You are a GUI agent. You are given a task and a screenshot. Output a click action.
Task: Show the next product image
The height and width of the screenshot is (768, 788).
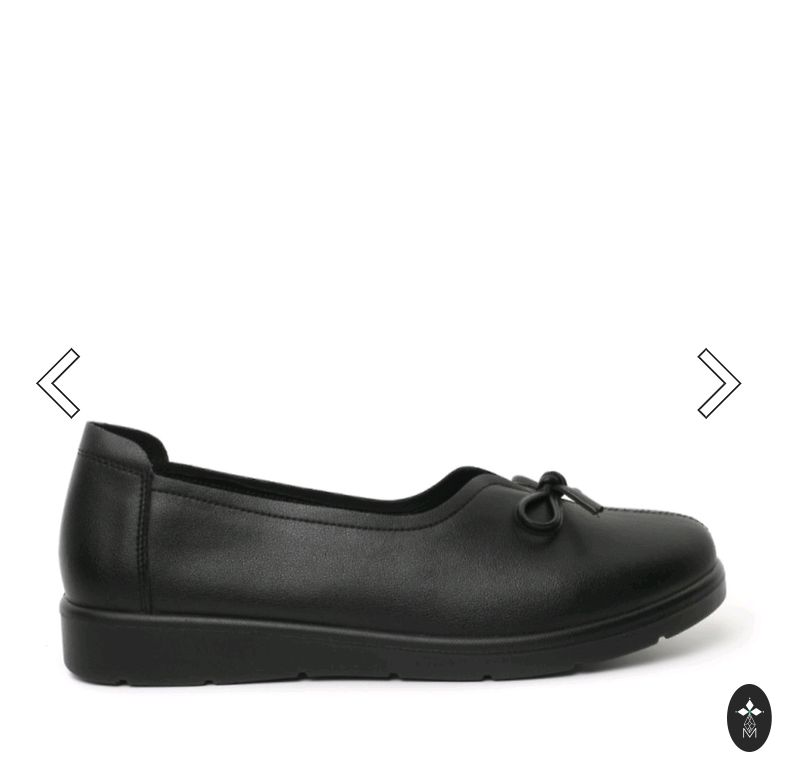(718, 383)
